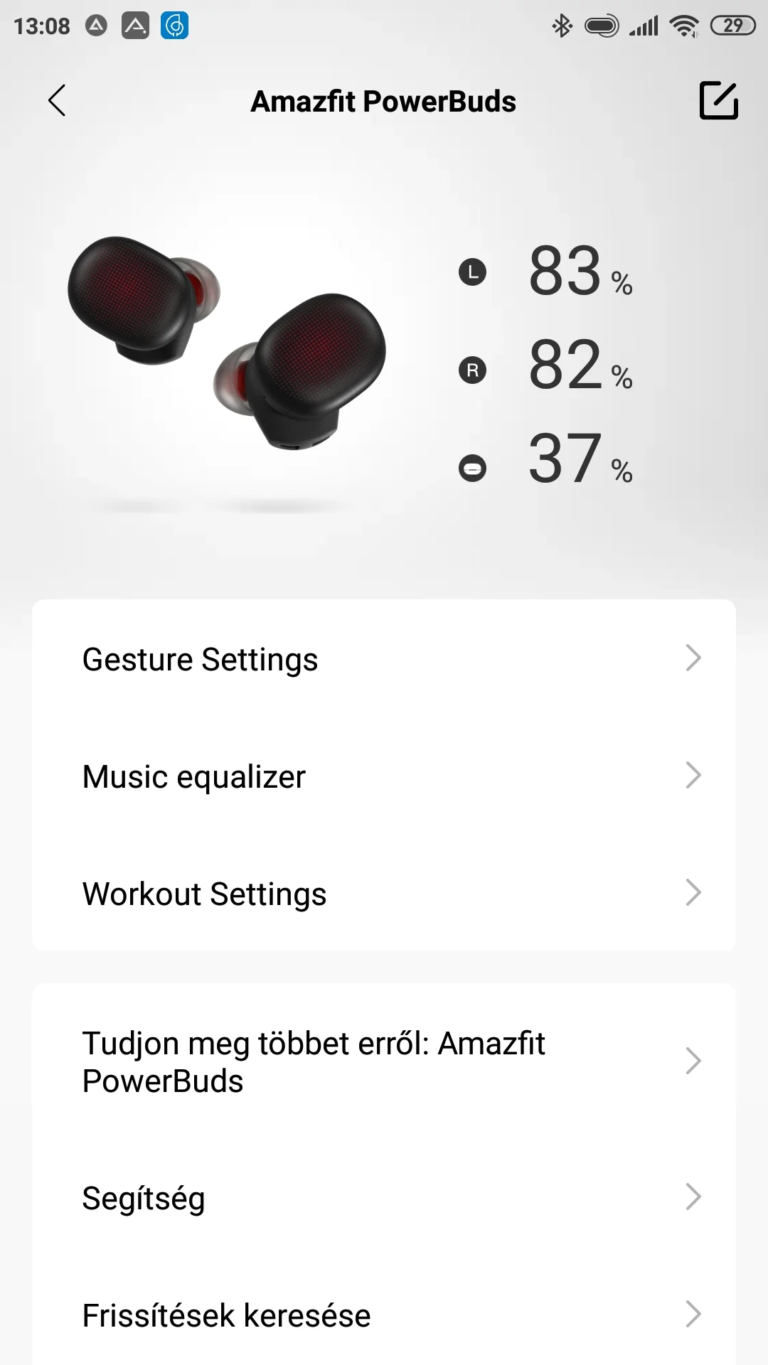768x1365 pixels.
Task: Tap the left earbud battery indicator icon
Action: 471,270
